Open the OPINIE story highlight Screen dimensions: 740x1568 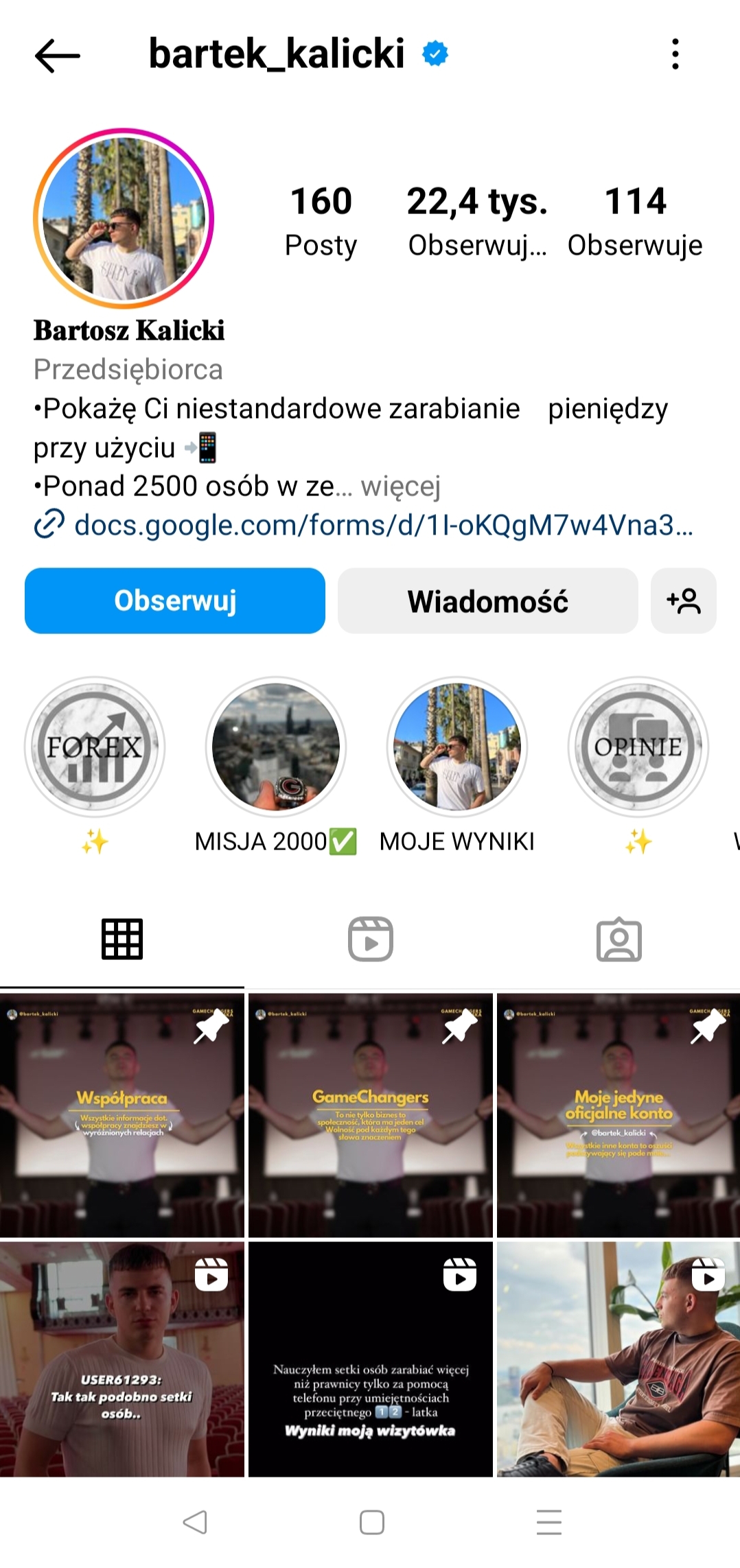tap(638, 747)
